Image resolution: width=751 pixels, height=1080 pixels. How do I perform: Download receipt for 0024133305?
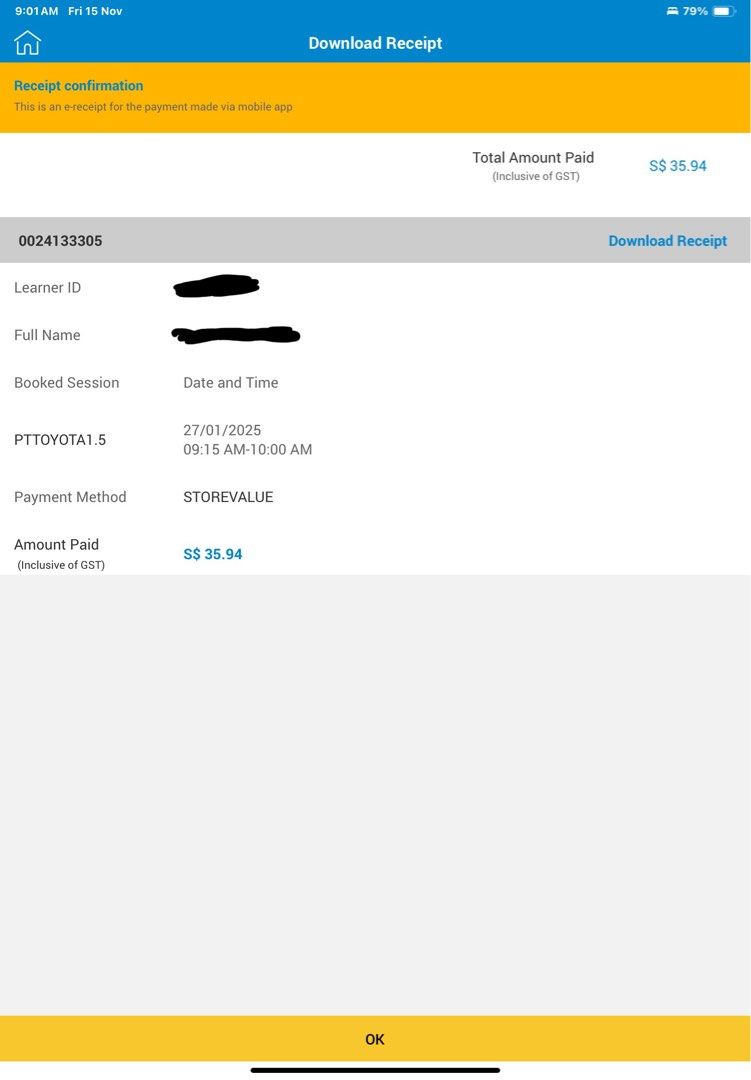coord(667,241)
